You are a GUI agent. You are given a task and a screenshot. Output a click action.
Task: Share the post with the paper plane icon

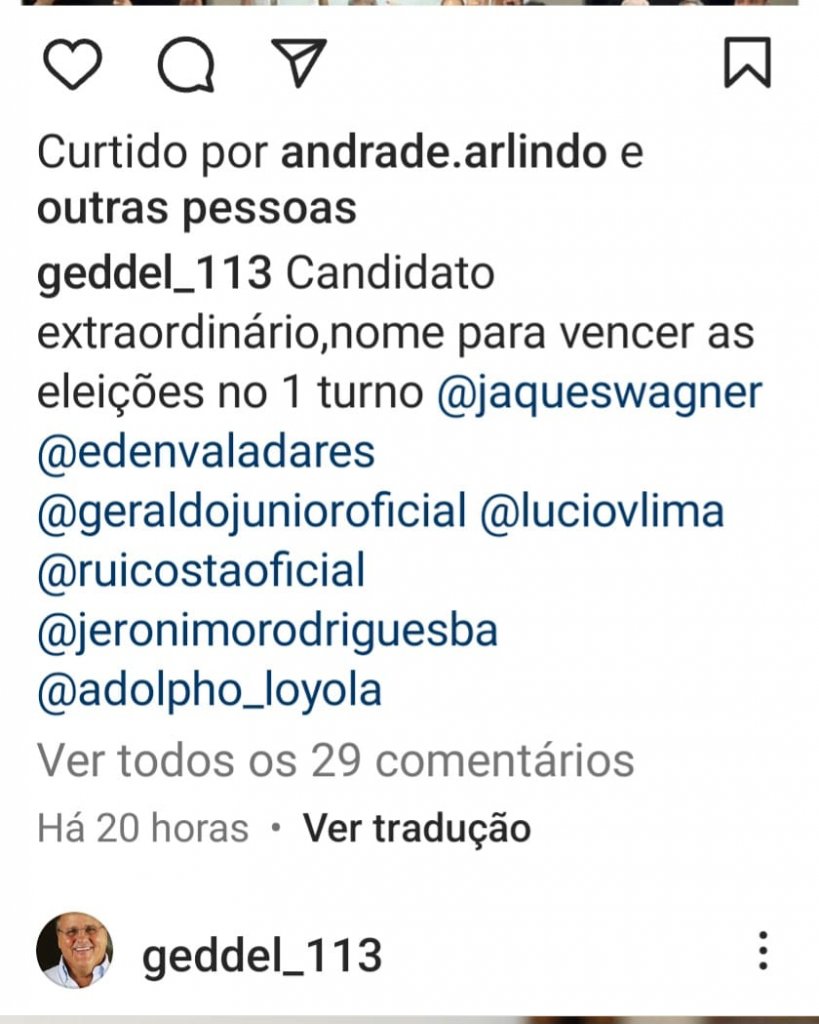tap(299, 63)
